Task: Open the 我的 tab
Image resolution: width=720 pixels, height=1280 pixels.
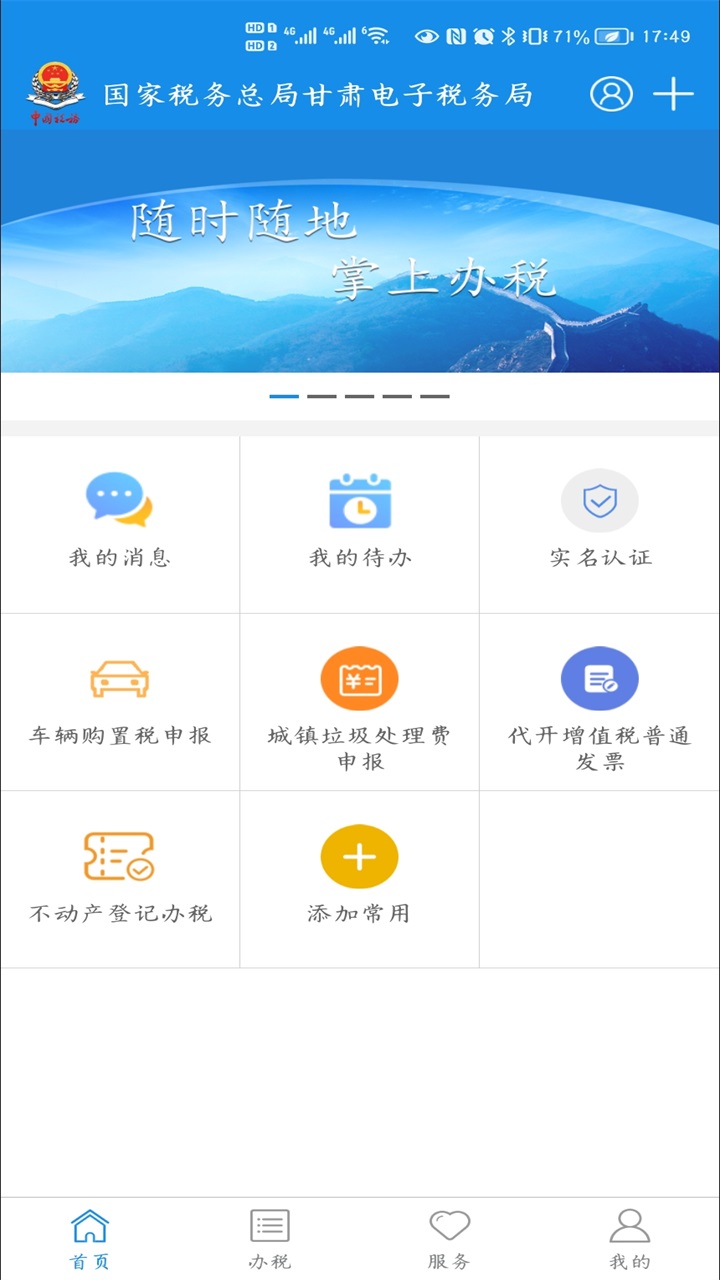Action: (x=628, y=1237)
